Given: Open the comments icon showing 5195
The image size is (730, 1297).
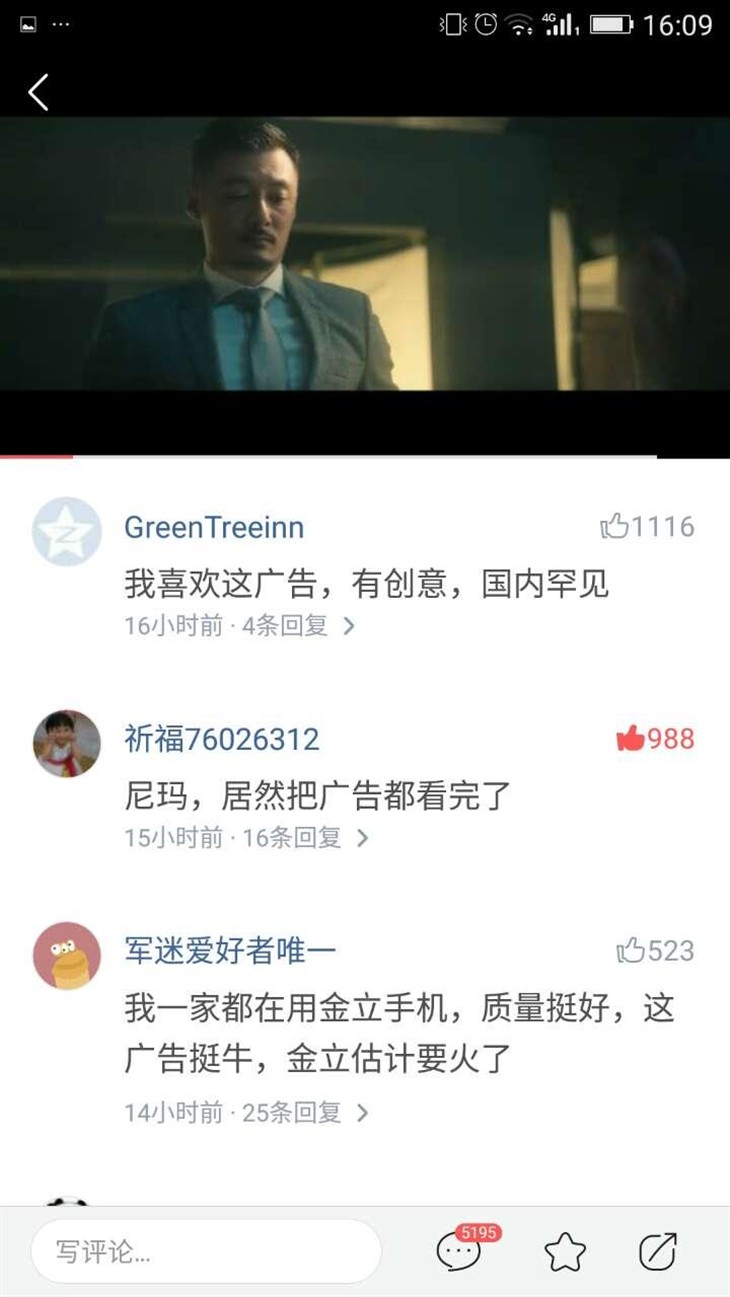Looking at the screenshot, I should (x=460, y=1250).
